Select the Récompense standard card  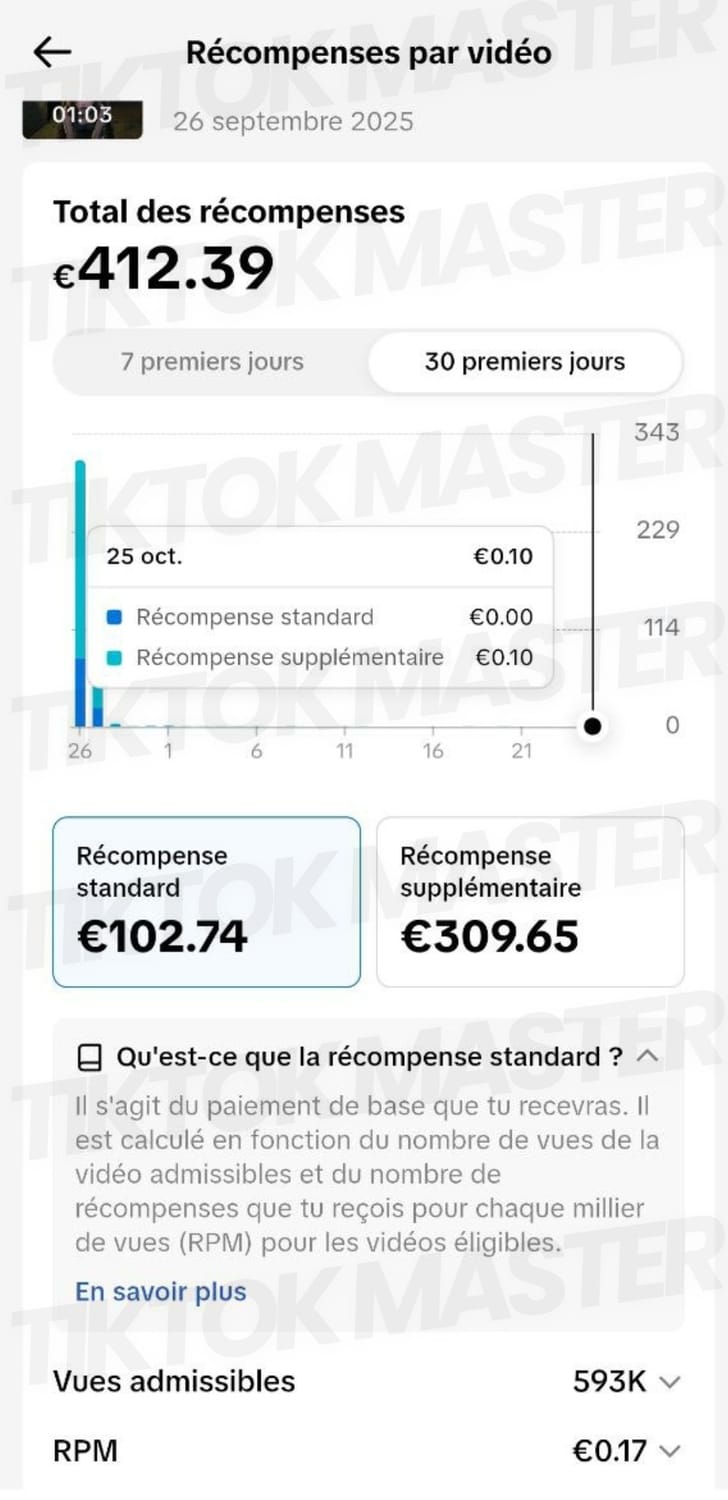tap(206, 901)
